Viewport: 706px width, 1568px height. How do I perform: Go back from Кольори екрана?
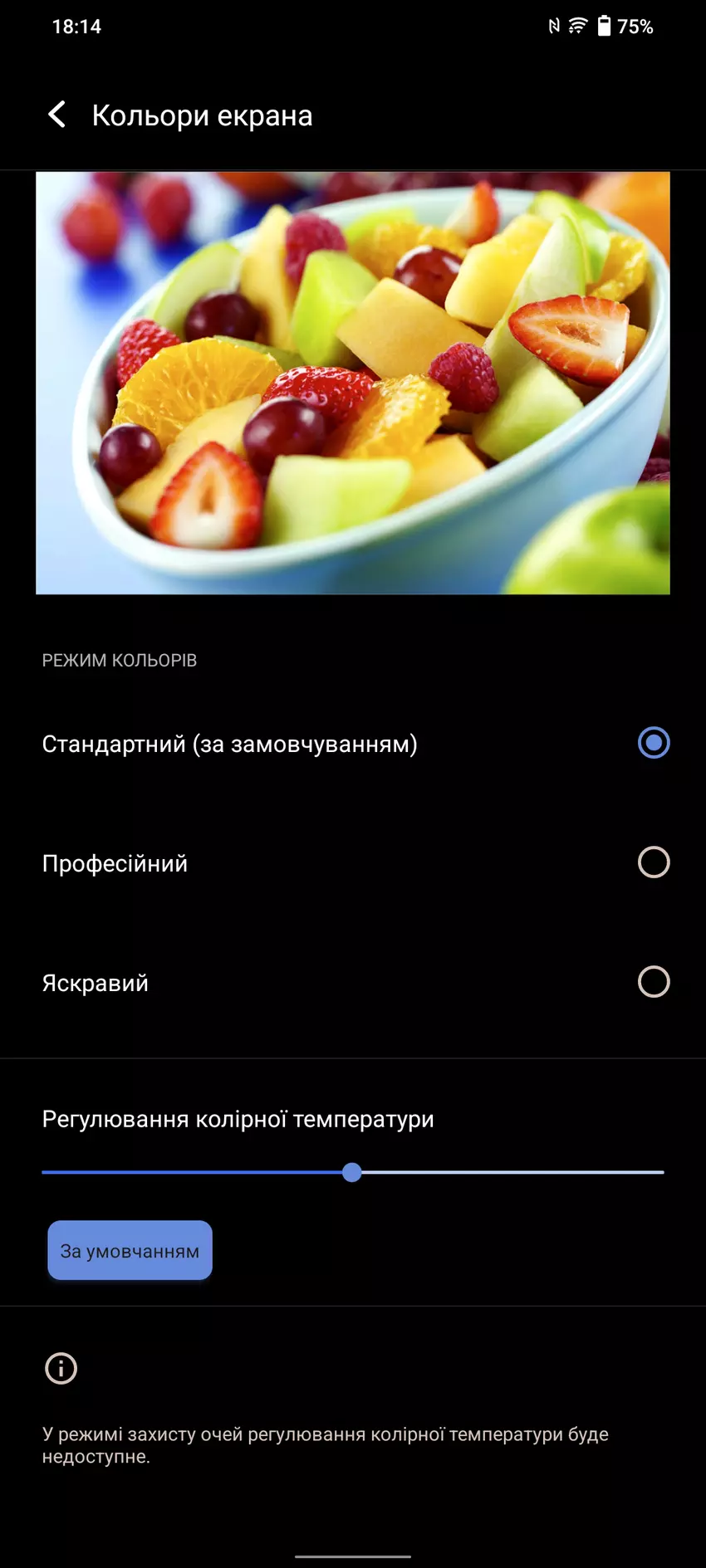point(56,115)
